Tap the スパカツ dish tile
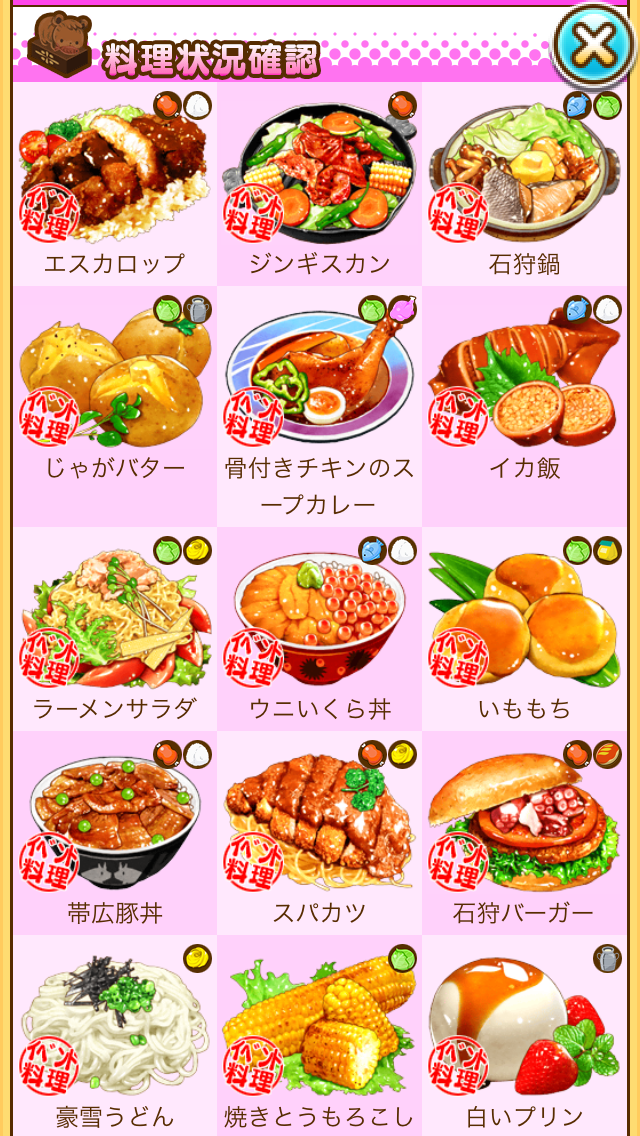Screen dimensions: 640x1136 click(x=319, y=830)
